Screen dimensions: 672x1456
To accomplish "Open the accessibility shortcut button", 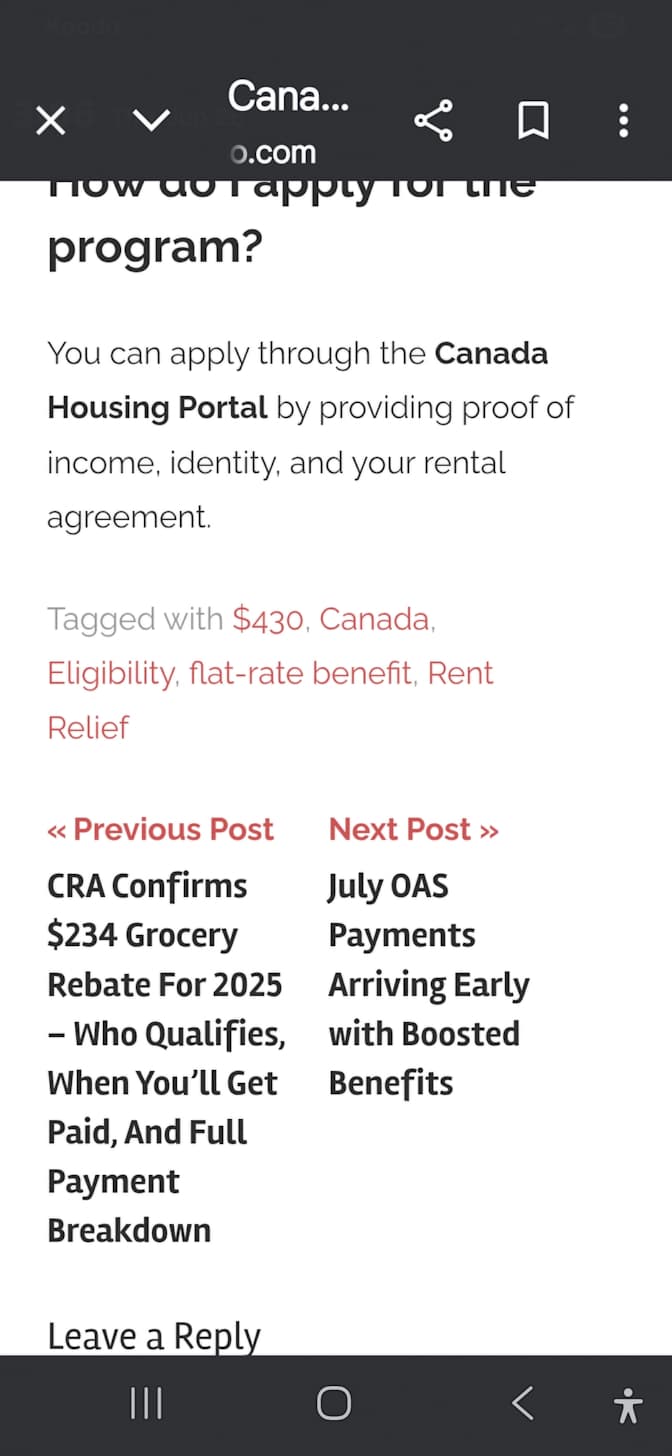I will tap(628, 1406).
